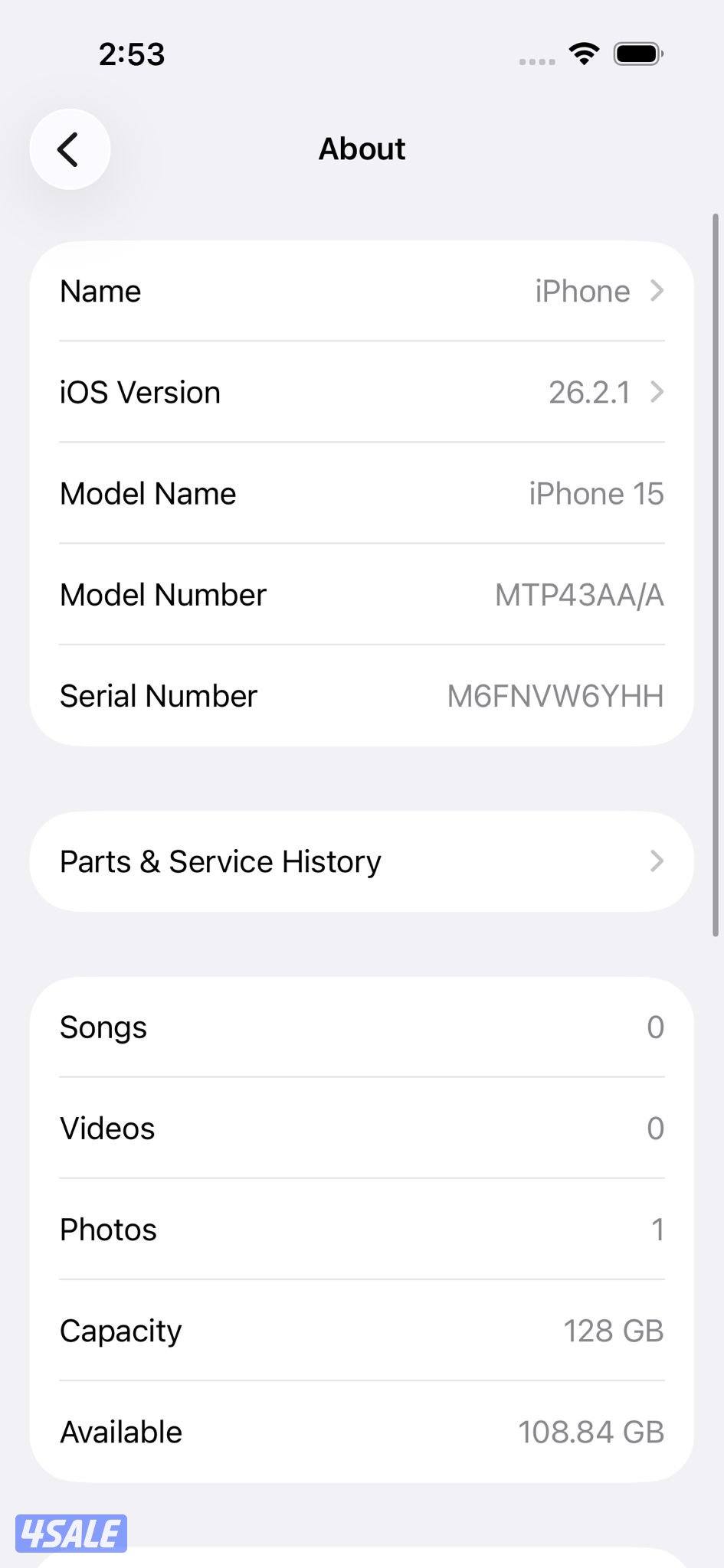Tap the Videos count row
Viewport: 724px width, 1568px height.
362,1129
